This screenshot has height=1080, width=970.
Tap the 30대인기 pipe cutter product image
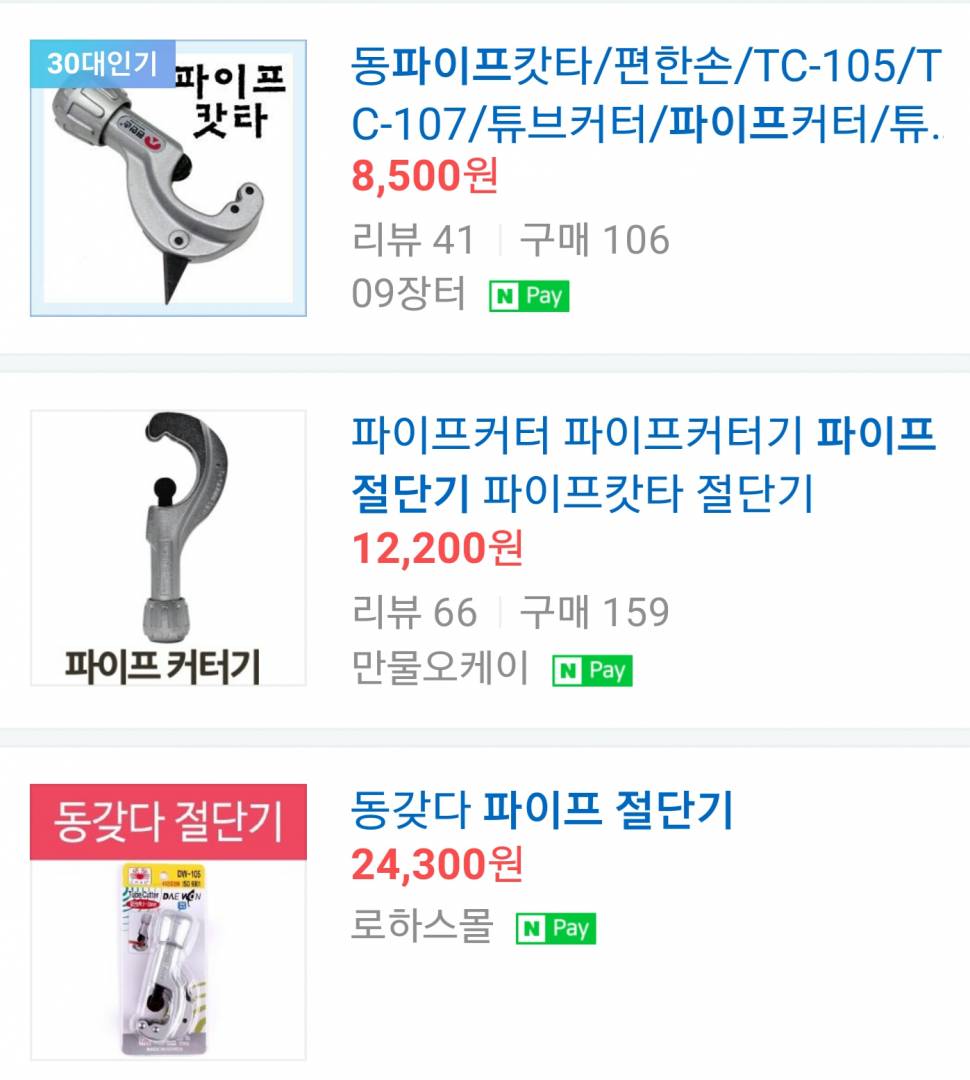point(168,179)
